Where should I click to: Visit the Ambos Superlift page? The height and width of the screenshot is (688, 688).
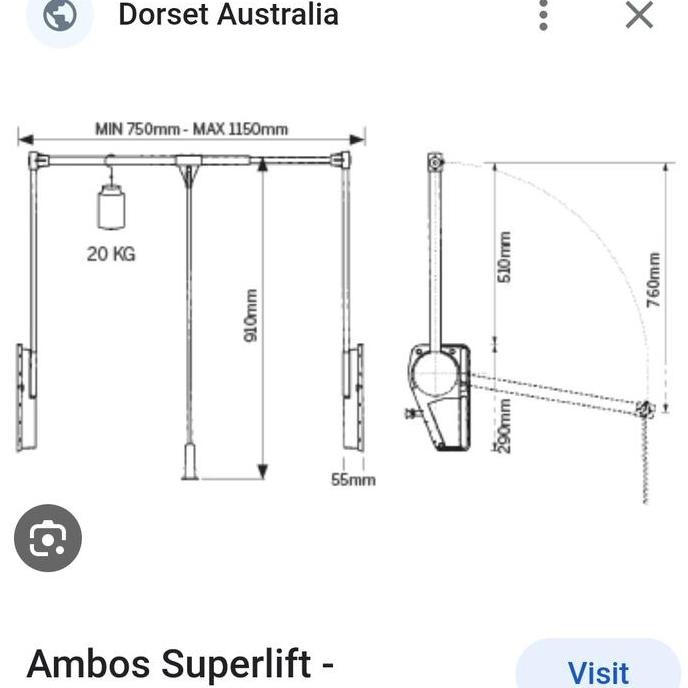597,669
